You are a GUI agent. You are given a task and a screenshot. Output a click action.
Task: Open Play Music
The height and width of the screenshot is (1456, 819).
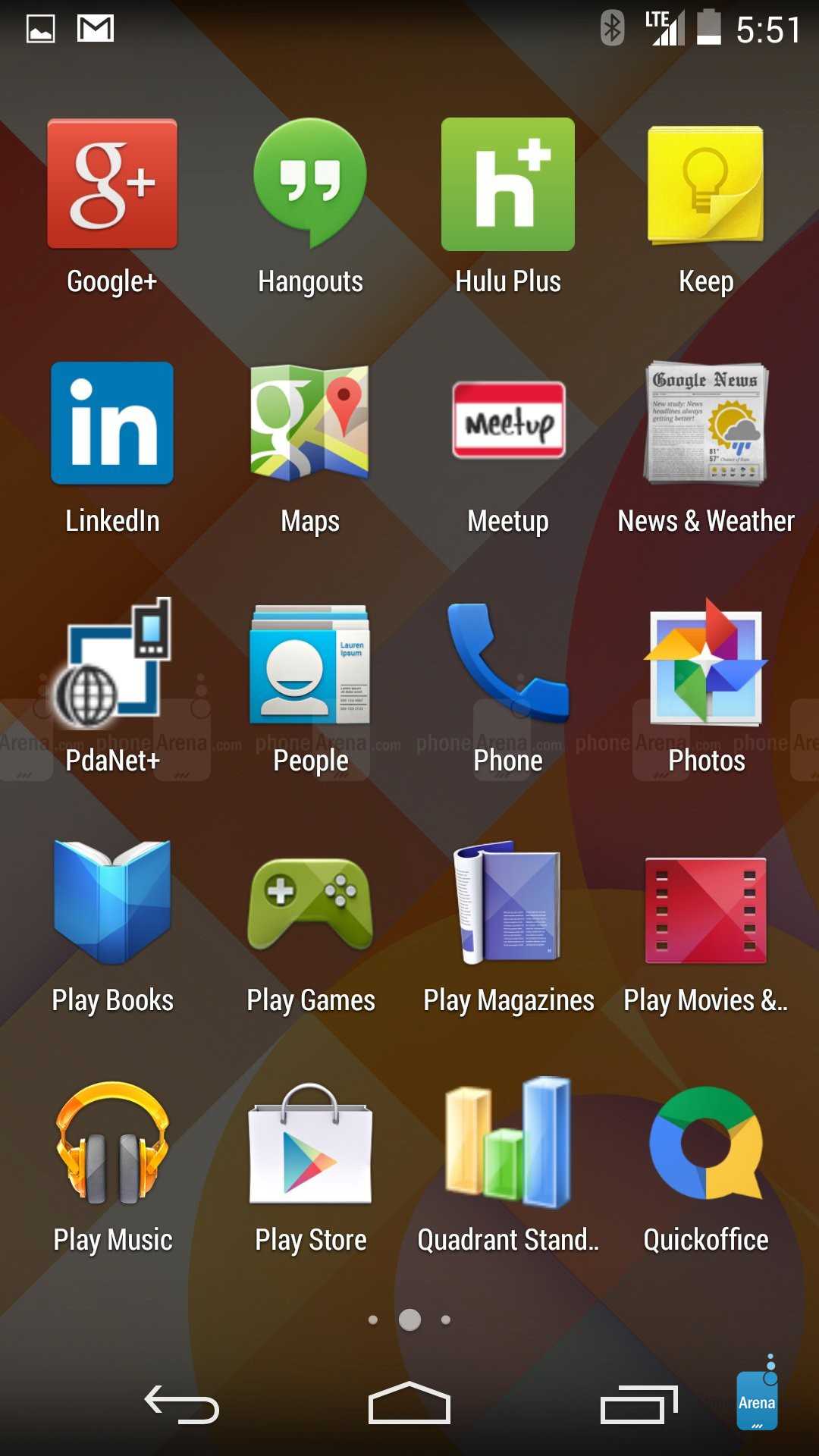112,1144
